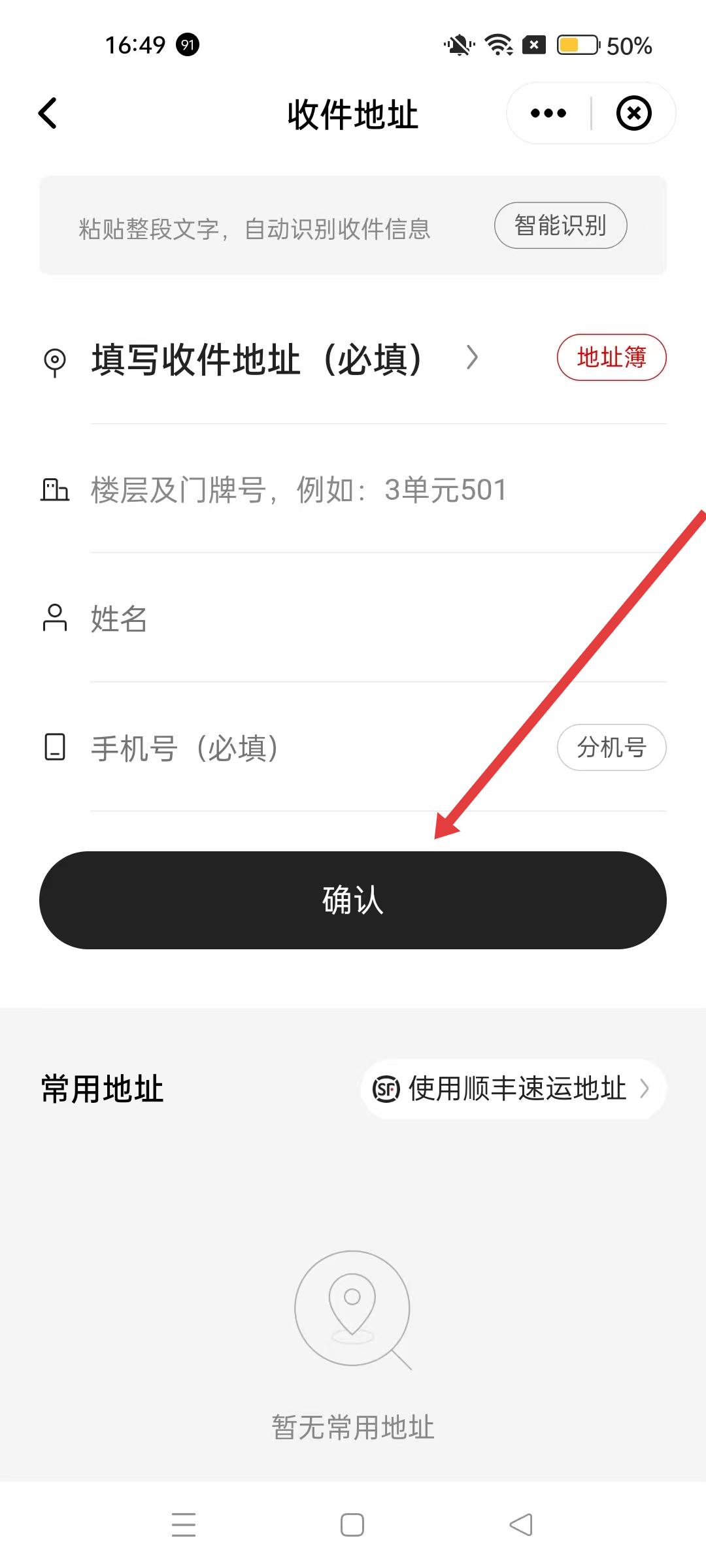Go back from the 收件地址 page
This screenshot has height=1568, width=706.
coord(48,114)
